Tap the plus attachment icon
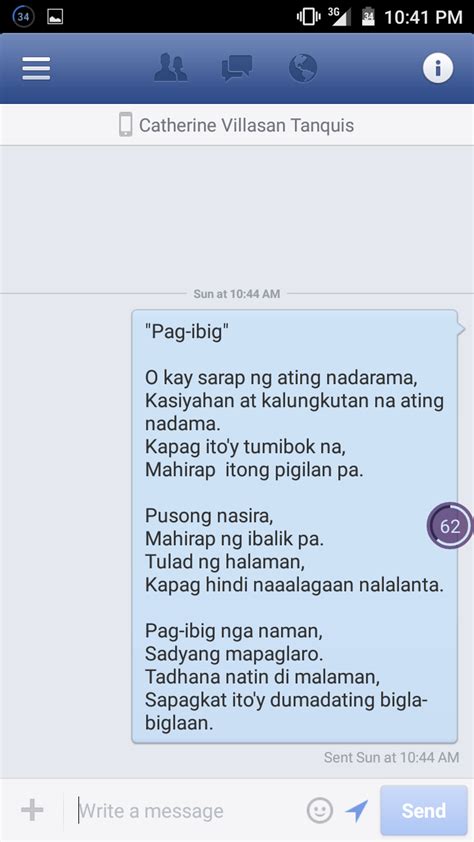The width and height of the screenshot is (474, 842). [32, 810]
